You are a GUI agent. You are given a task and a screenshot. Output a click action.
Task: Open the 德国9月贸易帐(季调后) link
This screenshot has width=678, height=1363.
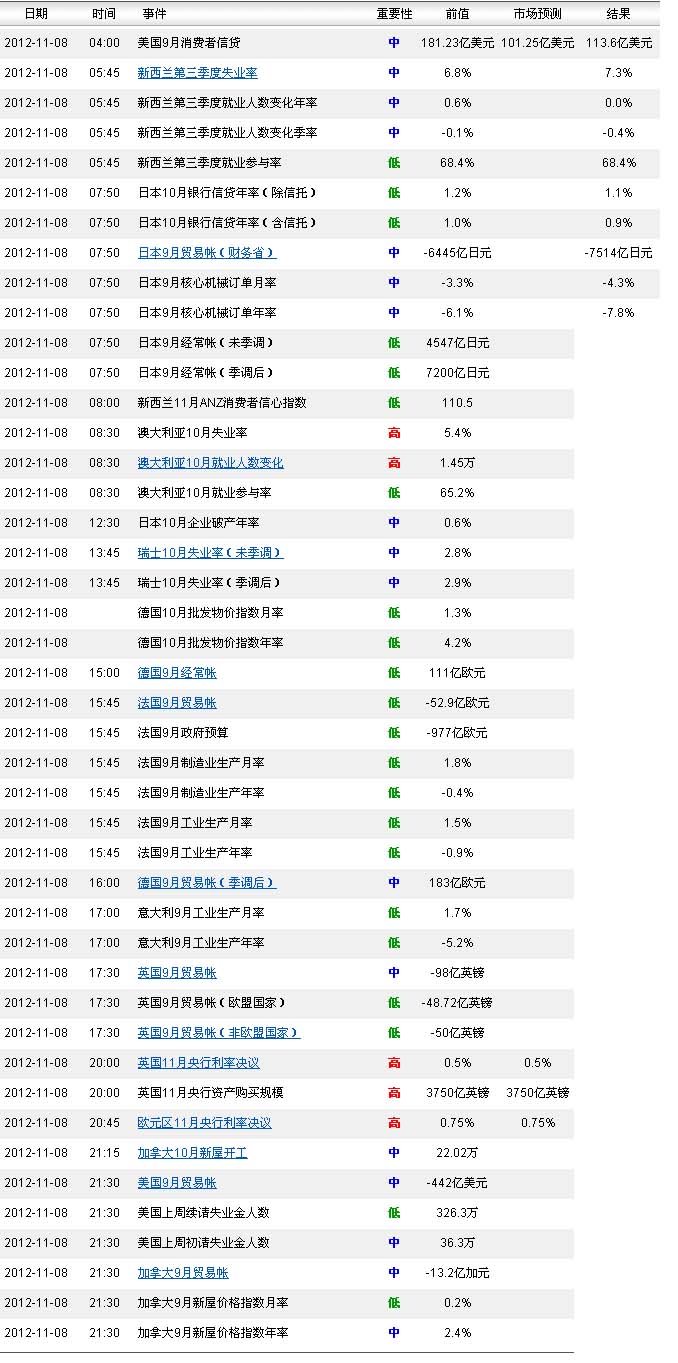point(206,883)
